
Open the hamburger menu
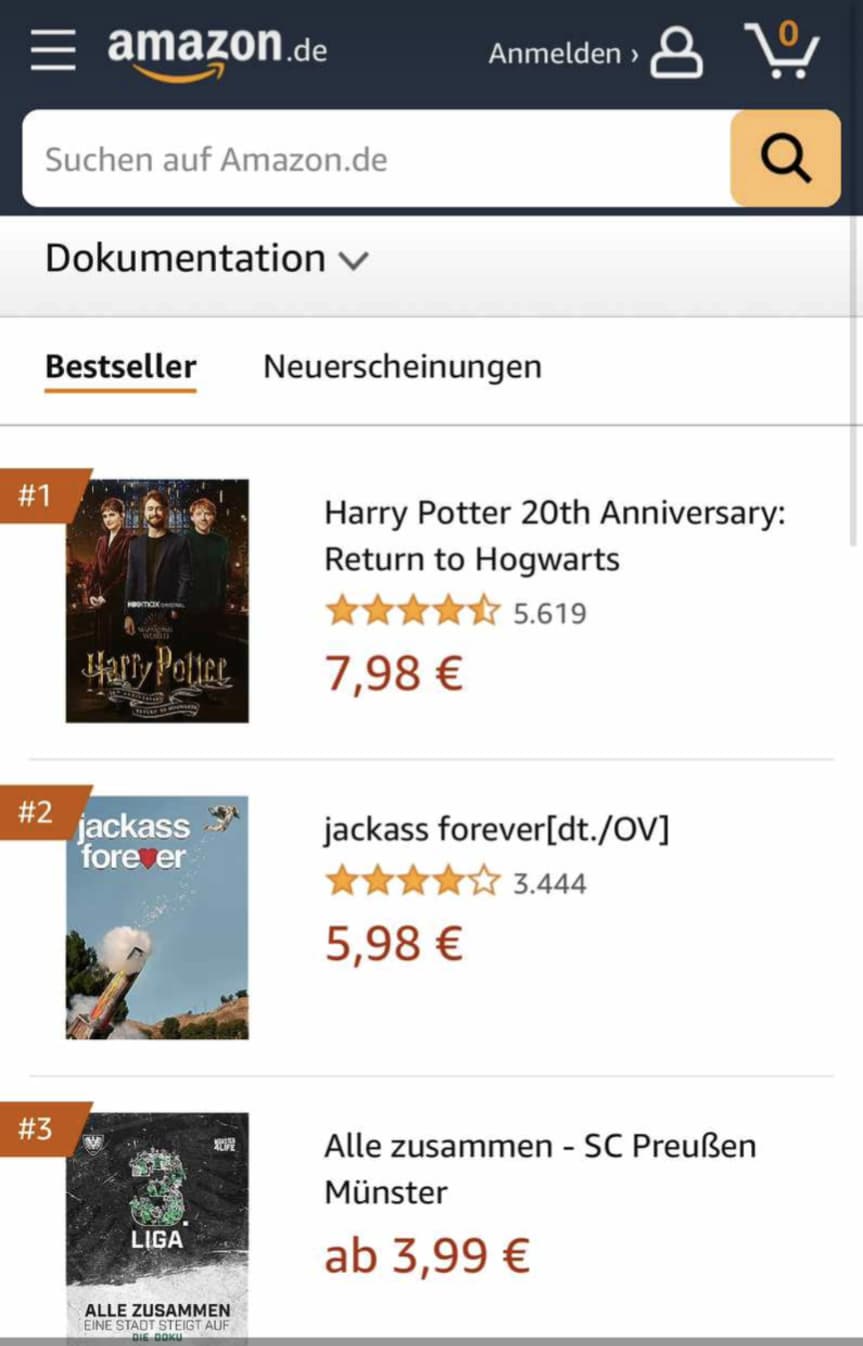coord(53,50)
